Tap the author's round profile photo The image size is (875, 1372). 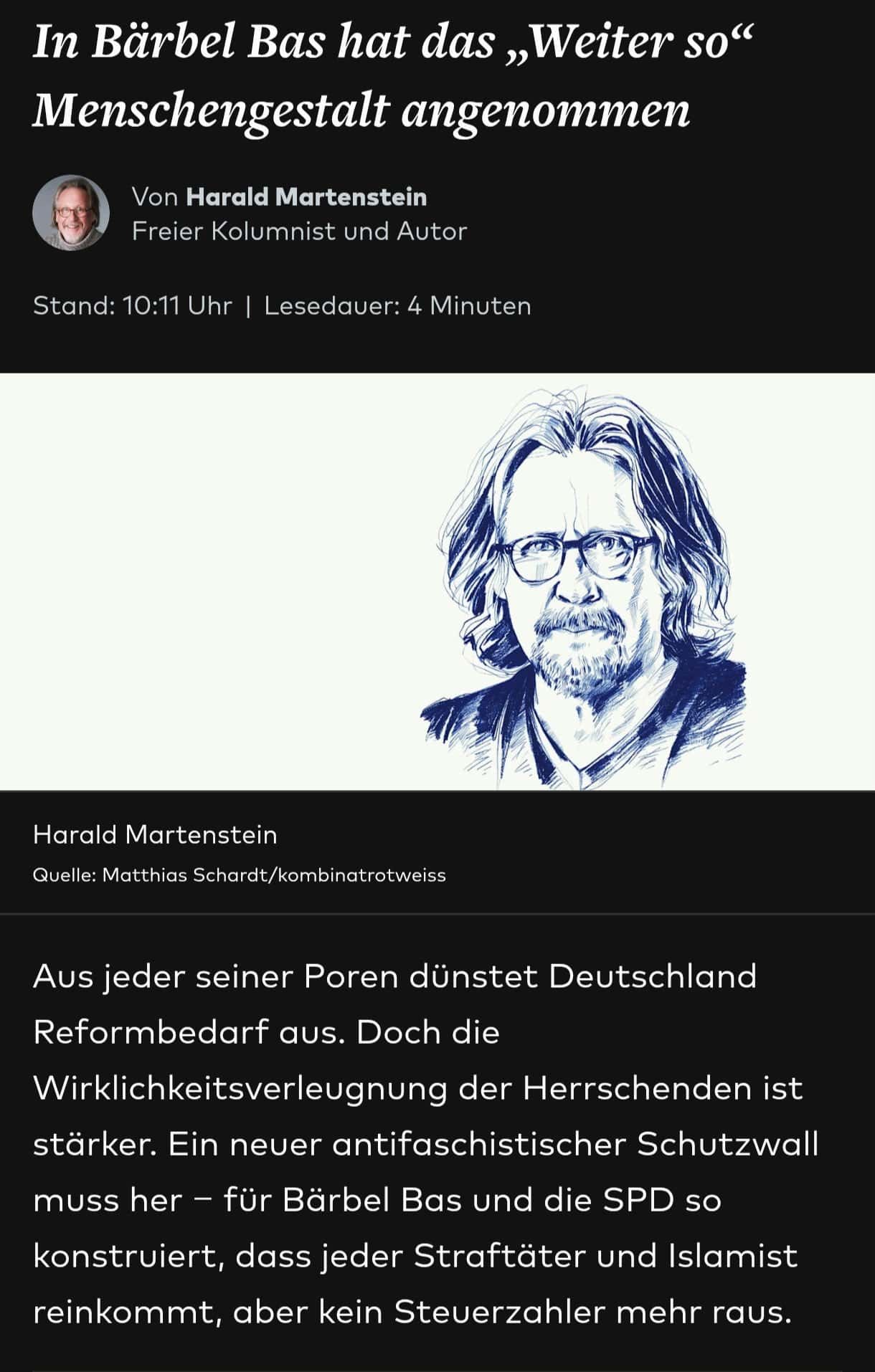coord(71,213)
